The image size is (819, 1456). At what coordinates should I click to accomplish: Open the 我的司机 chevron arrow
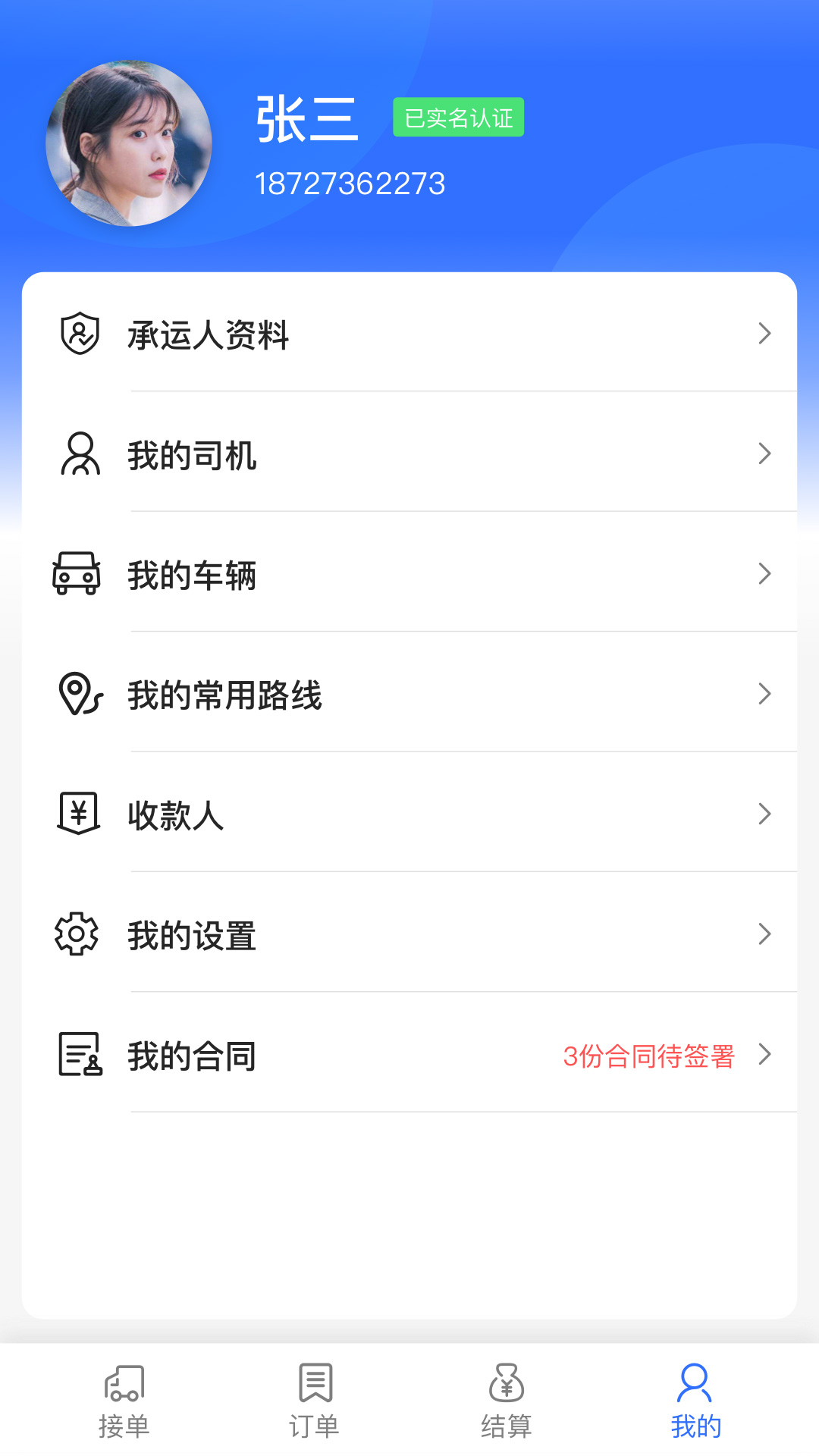tap(764, 454)
